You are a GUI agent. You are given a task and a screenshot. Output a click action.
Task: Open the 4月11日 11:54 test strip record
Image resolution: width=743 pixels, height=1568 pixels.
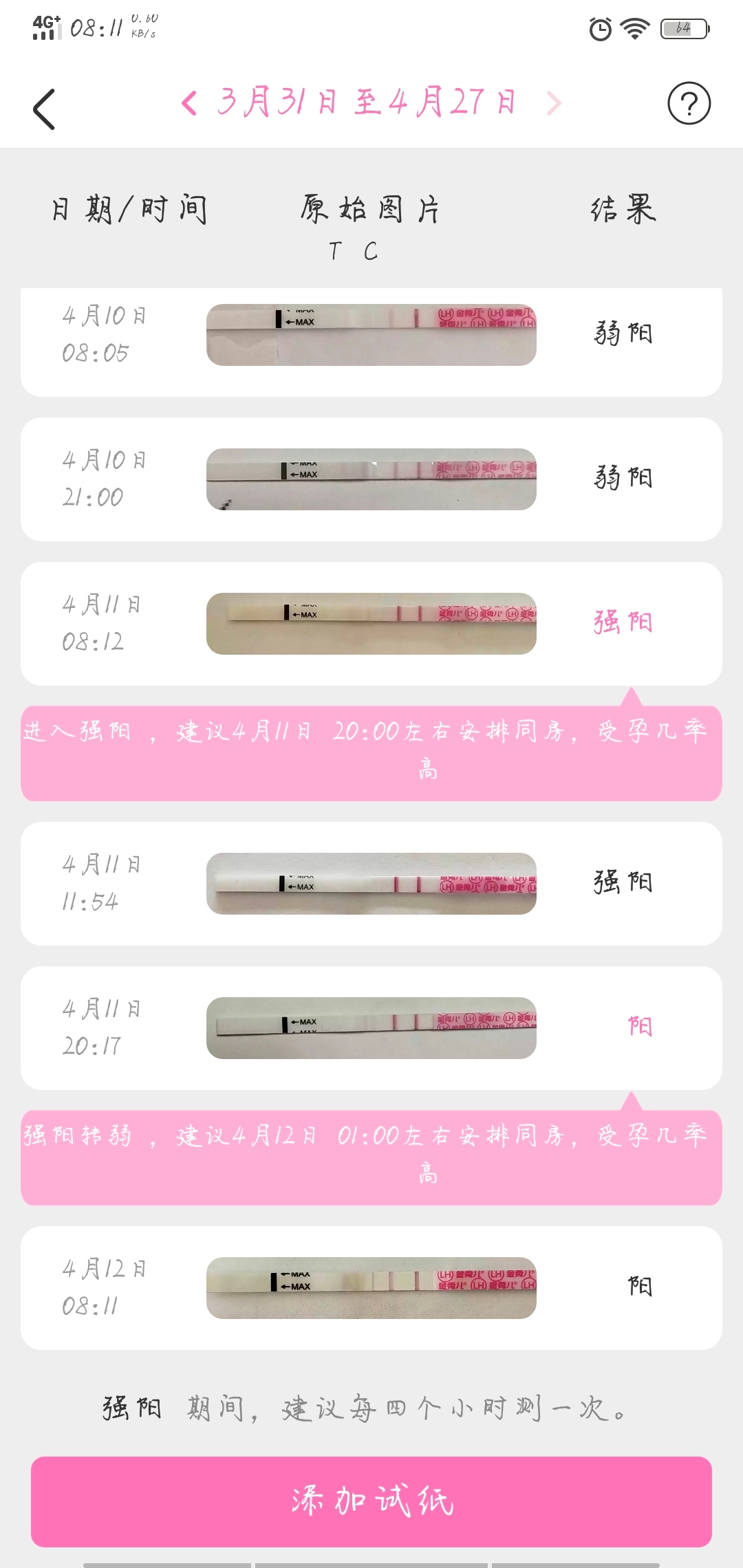click(371, 884)
